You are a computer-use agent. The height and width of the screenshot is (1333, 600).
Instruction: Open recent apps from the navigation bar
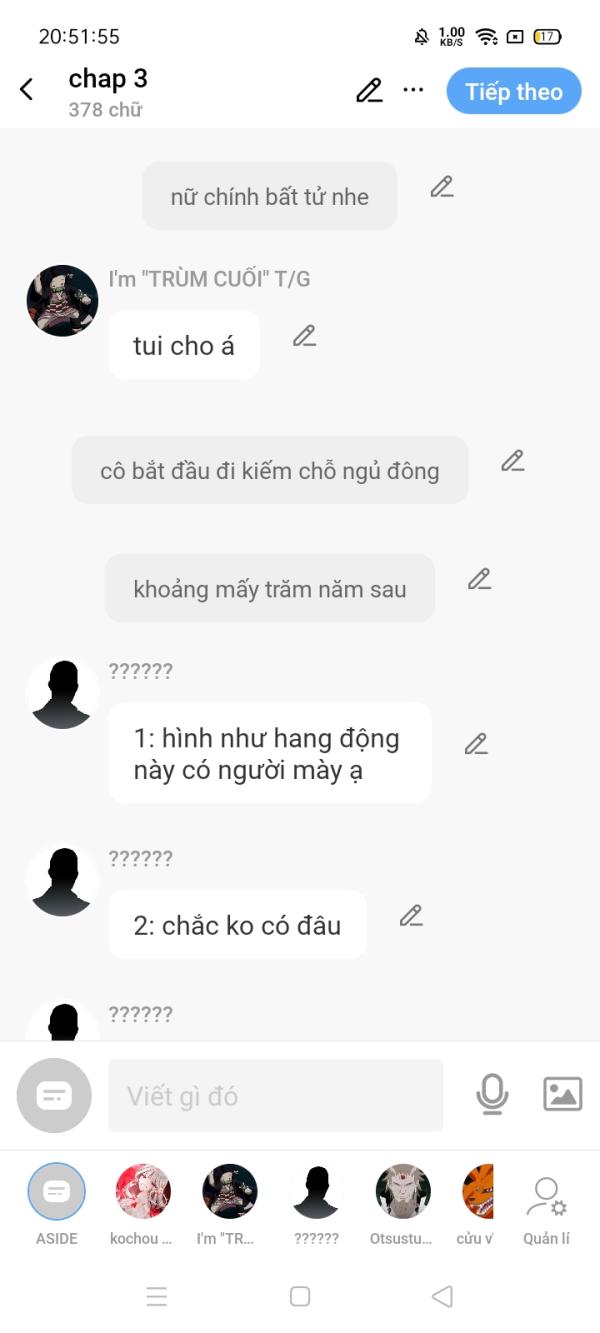(x=157, y=1297)
